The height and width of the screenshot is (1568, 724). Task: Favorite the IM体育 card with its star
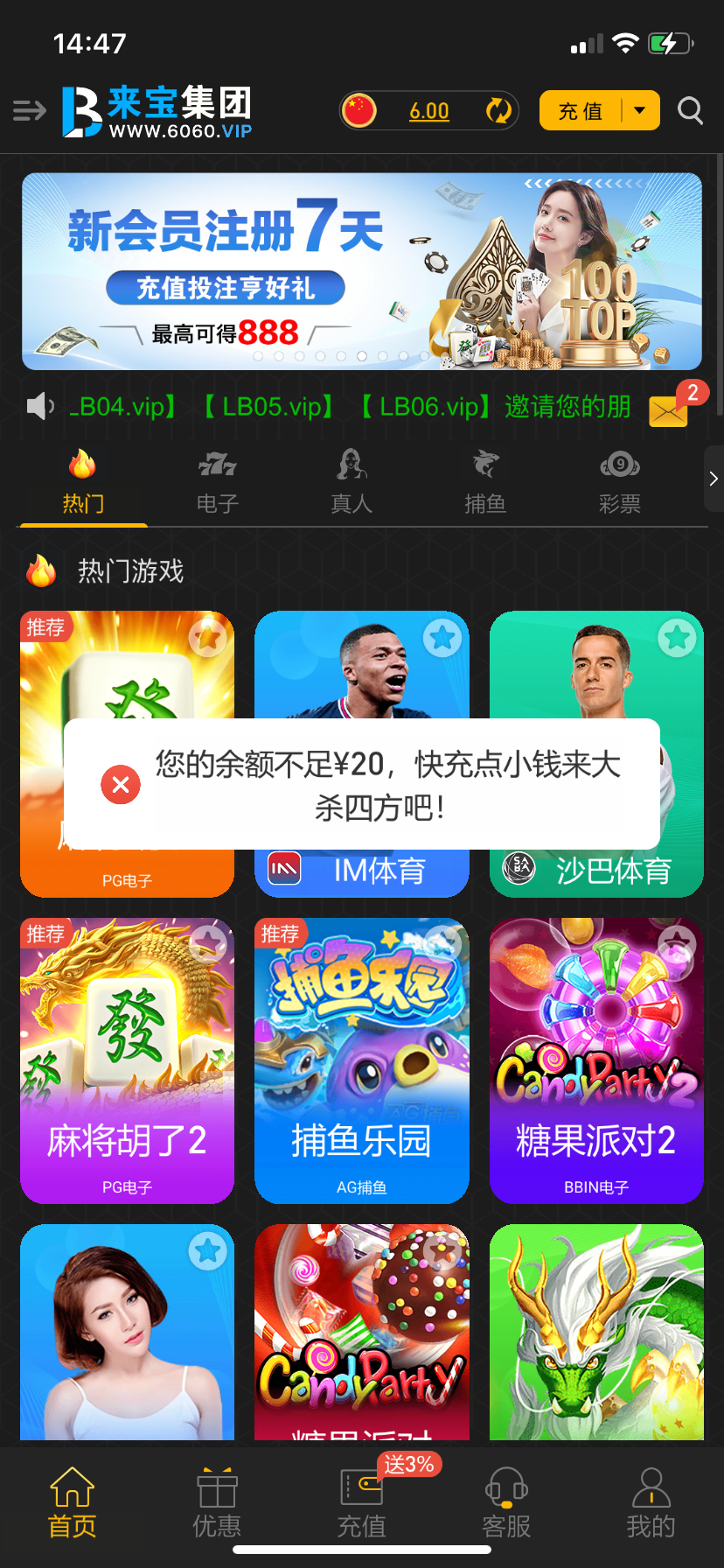point(442,639)
